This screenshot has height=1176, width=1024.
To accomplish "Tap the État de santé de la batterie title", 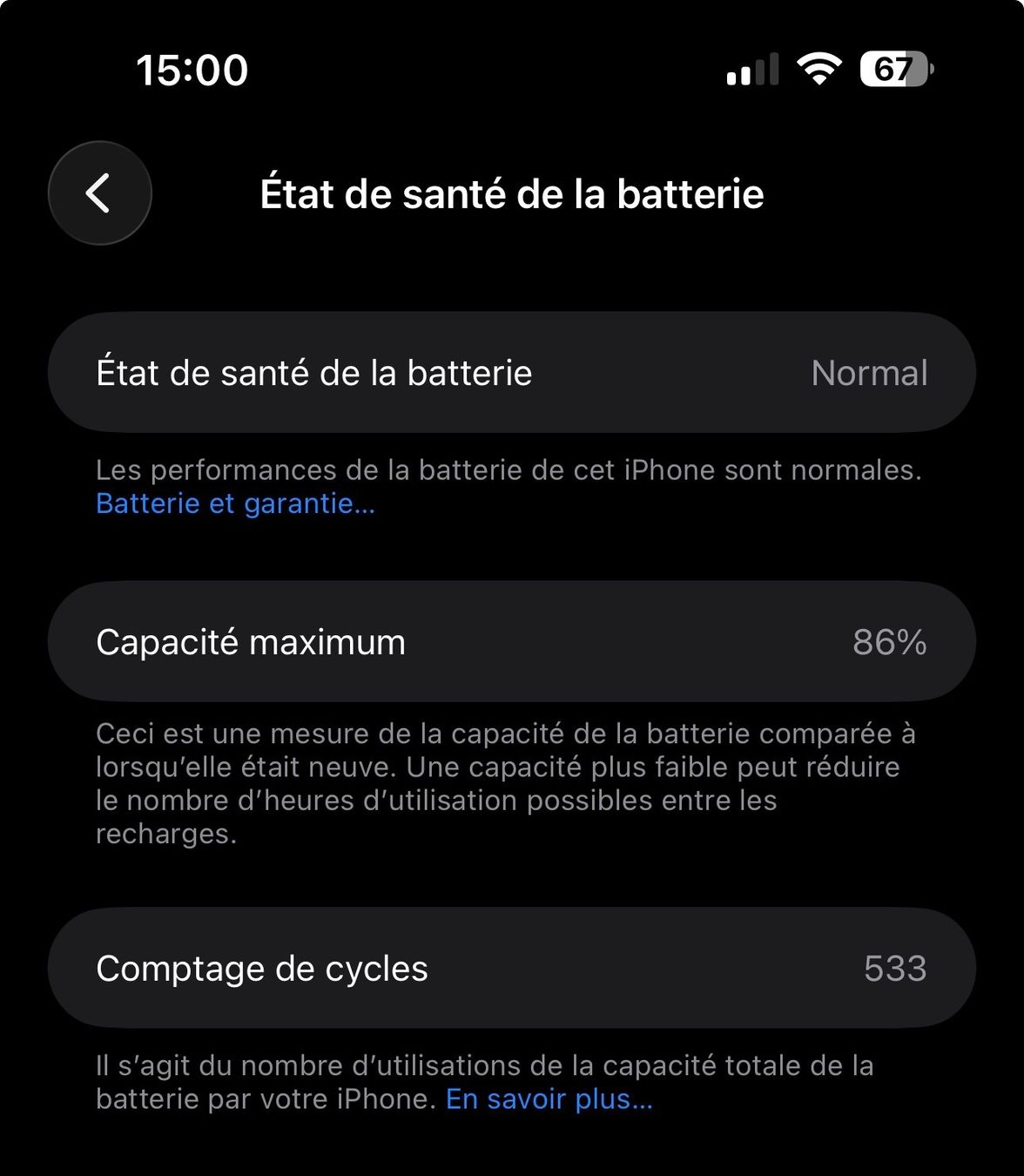I will 512,193.
